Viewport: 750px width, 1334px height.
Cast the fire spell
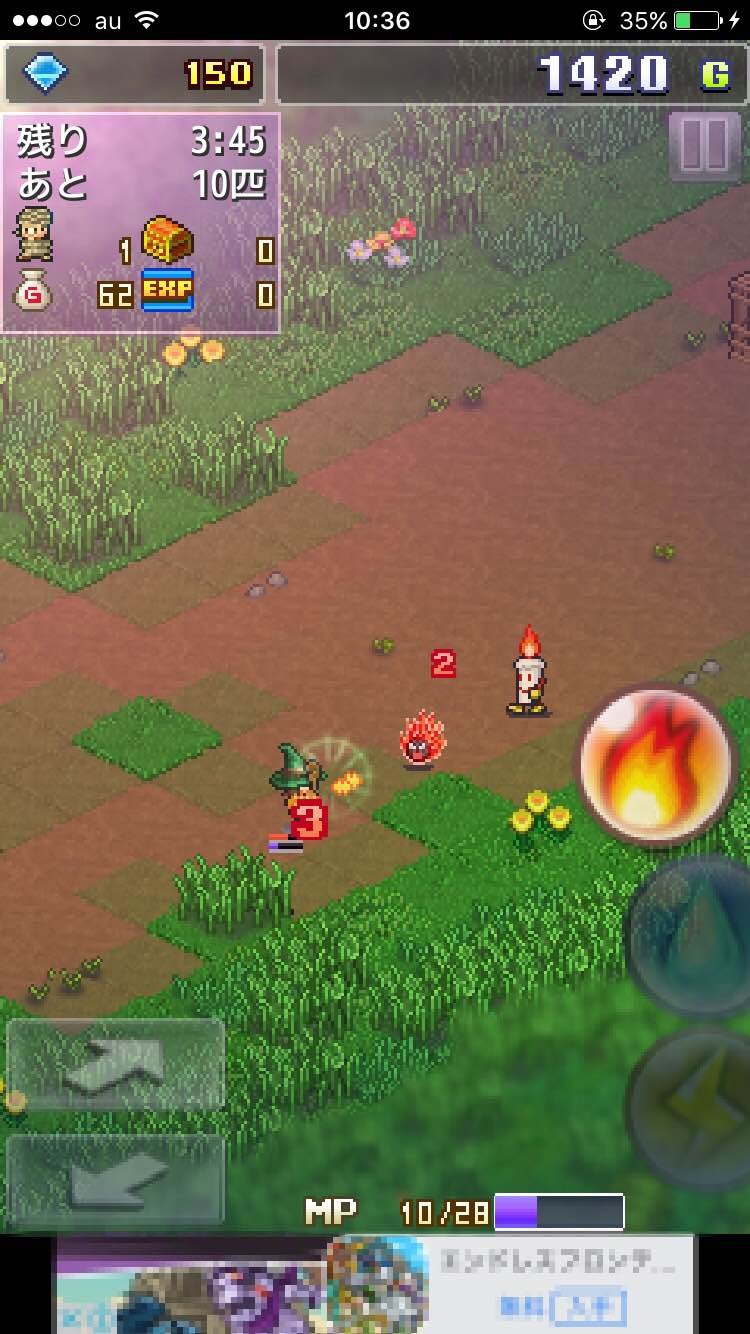coord(657,765)
